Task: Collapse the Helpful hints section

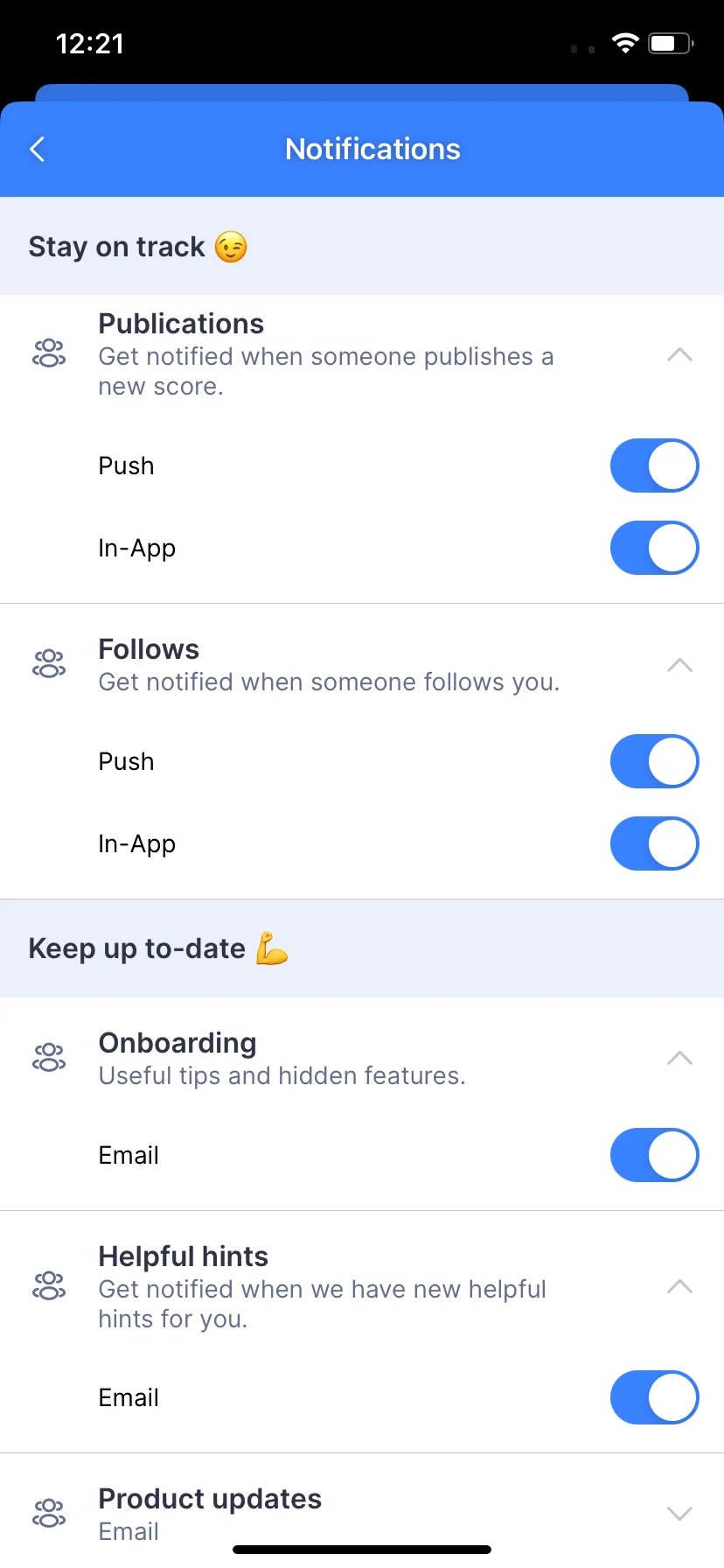Action: (679, 1287)
